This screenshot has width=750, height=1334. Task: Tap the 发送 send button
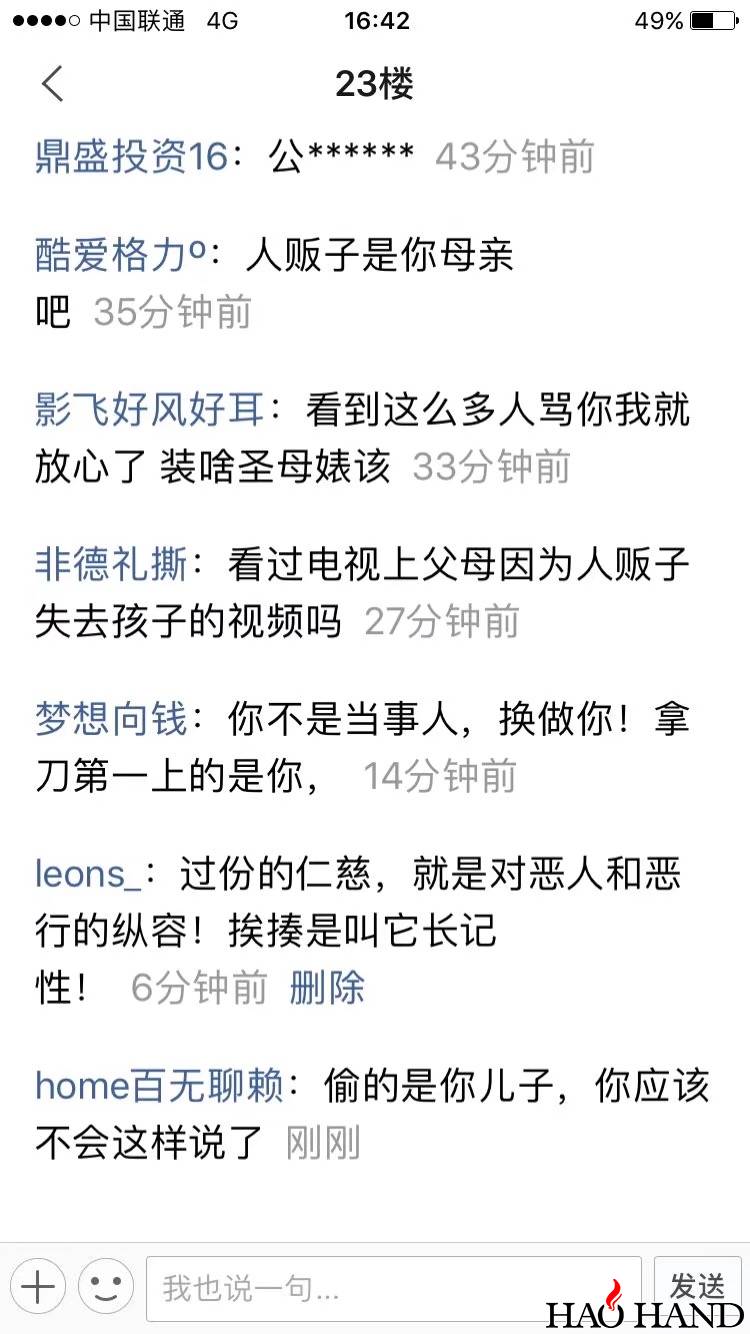(697, 1284)
